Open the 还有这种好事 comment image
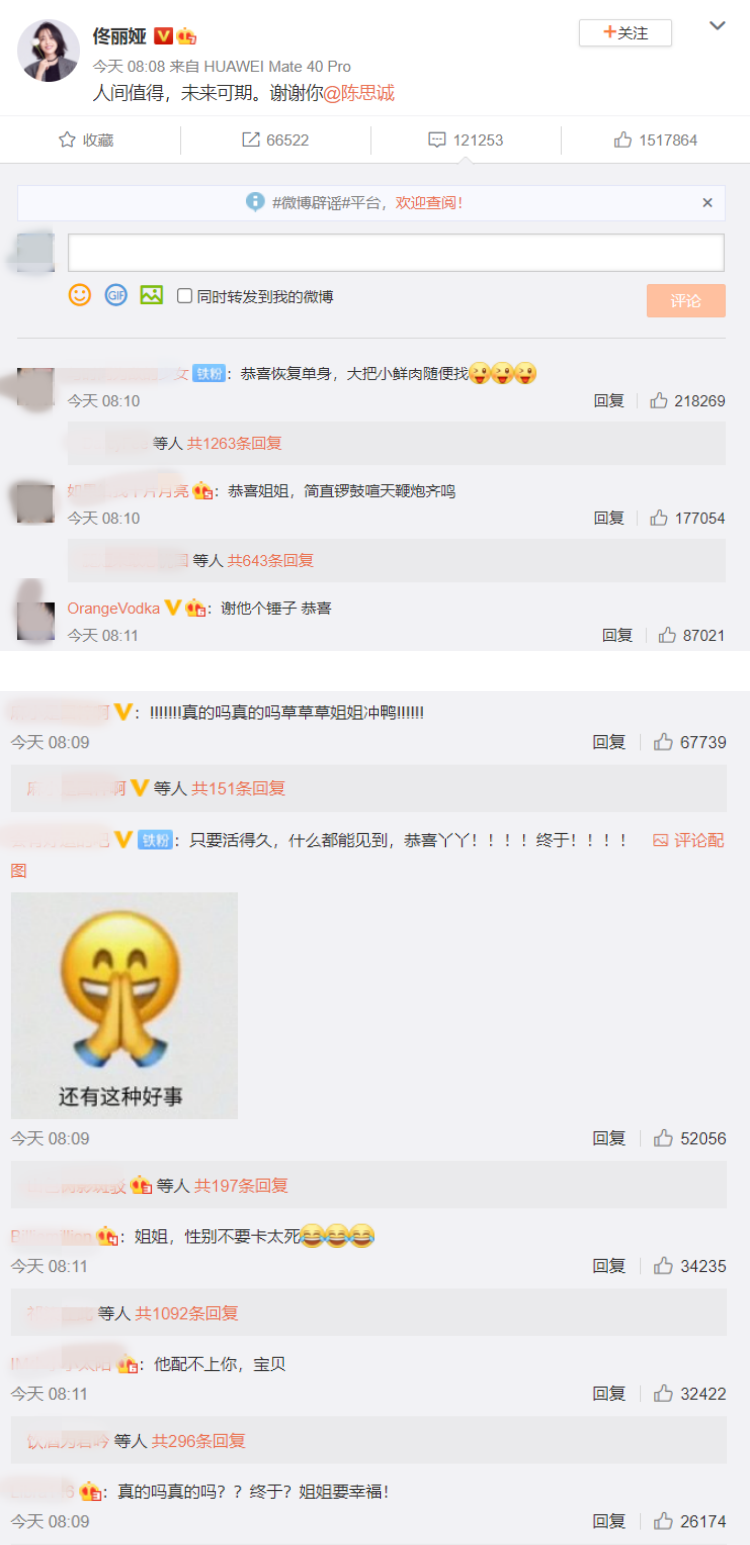The width and height of the screenshot is (750, 1545). (x=124, y=1005)
